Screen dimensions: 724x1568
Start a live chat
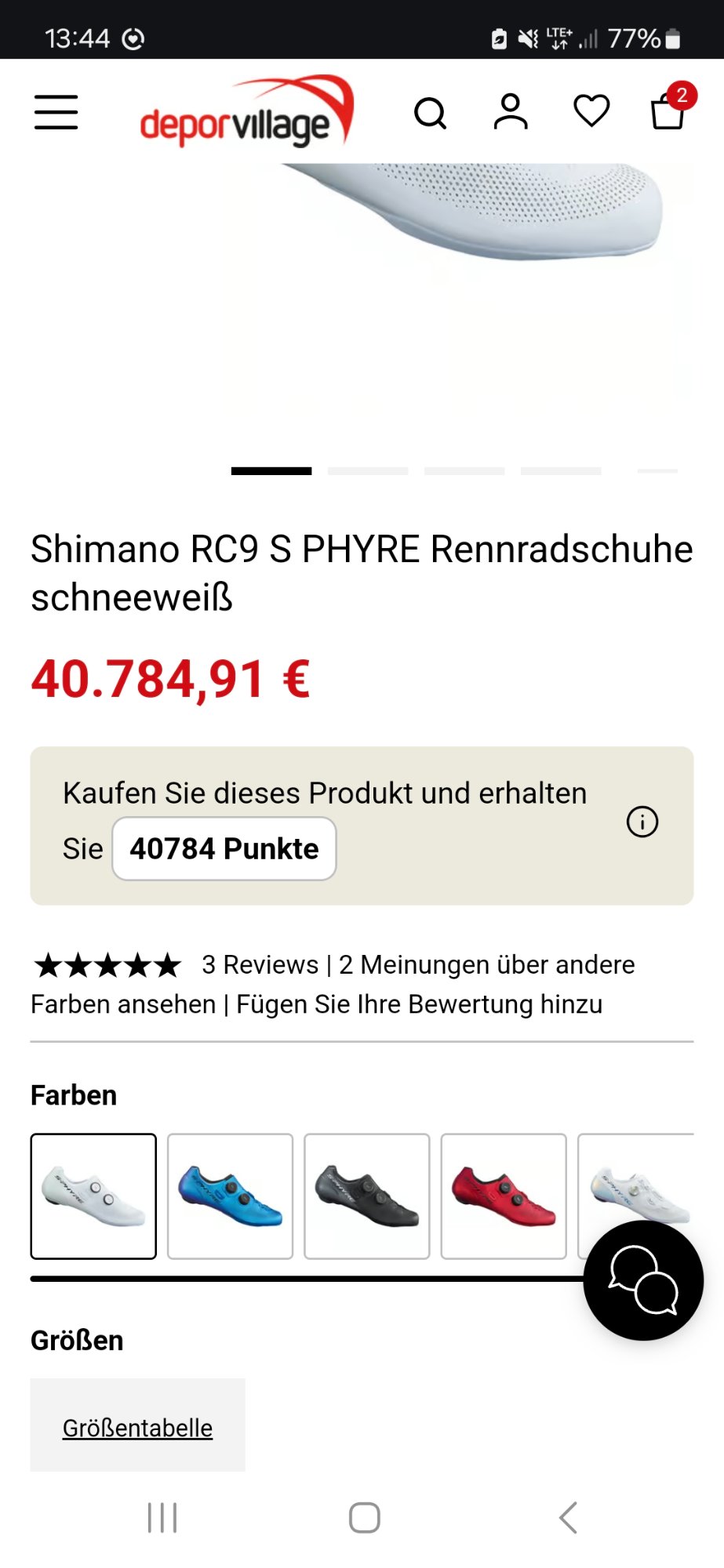[643, 1279]
